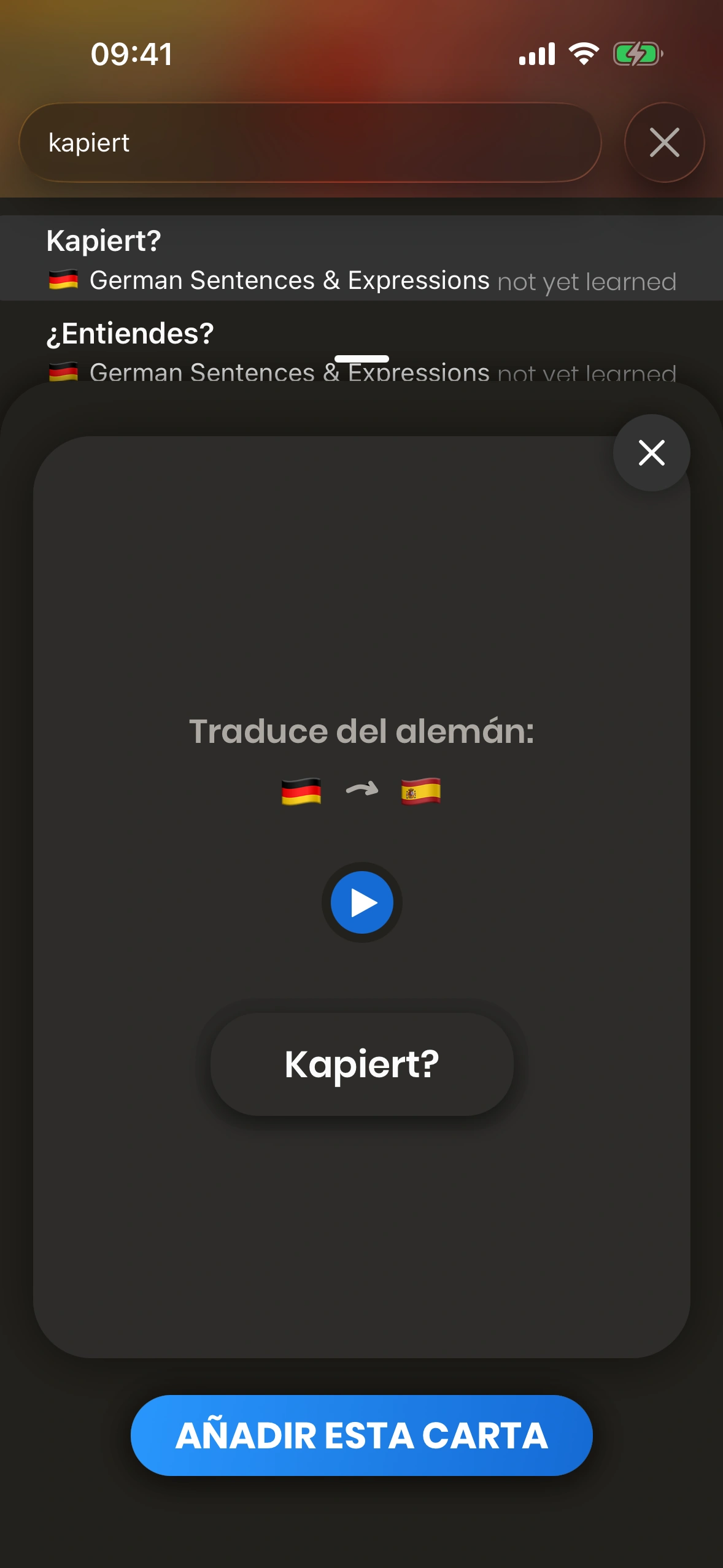Image resolution: width=723 pixels, height=1568 pixels.
Task: Tap the search field containing kapiert
Action: pos(310,142)
